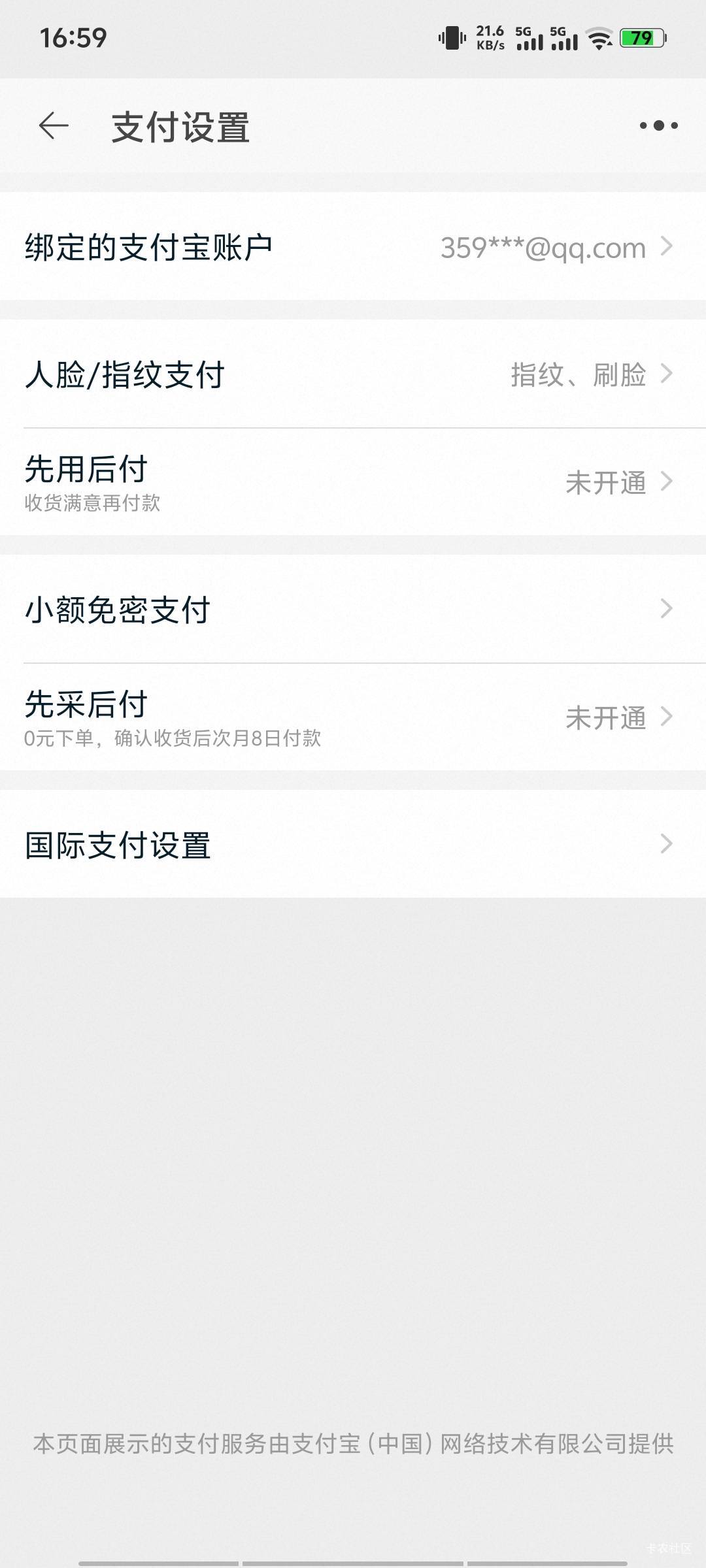706x1568 pixels.
Task: Open the 先用后付 option
Action: [353, 482]
